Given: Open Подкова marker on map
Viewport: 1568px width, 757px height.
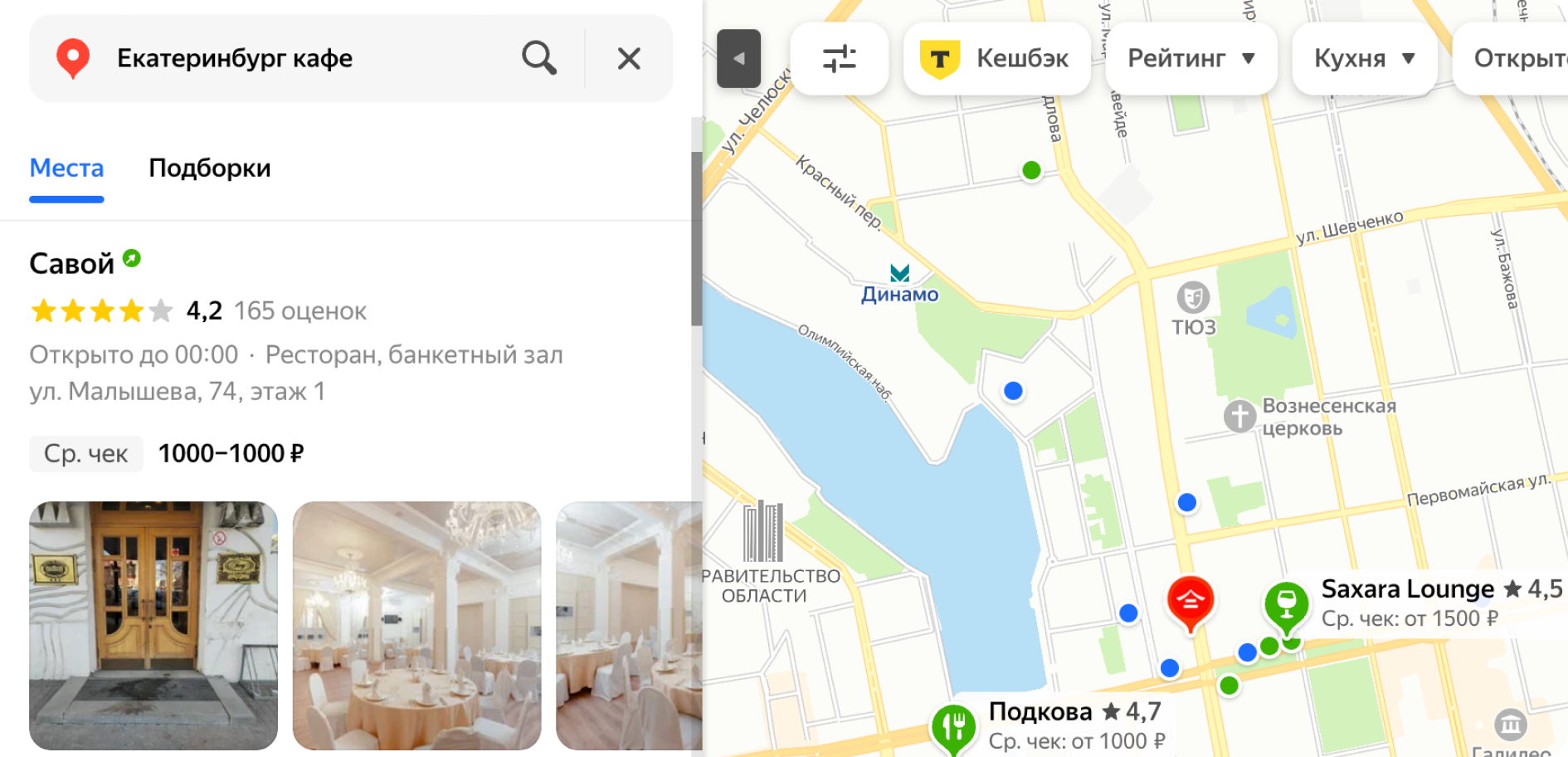Looking at the screenshot, I should pyautogui.click(x=953, y=726).
